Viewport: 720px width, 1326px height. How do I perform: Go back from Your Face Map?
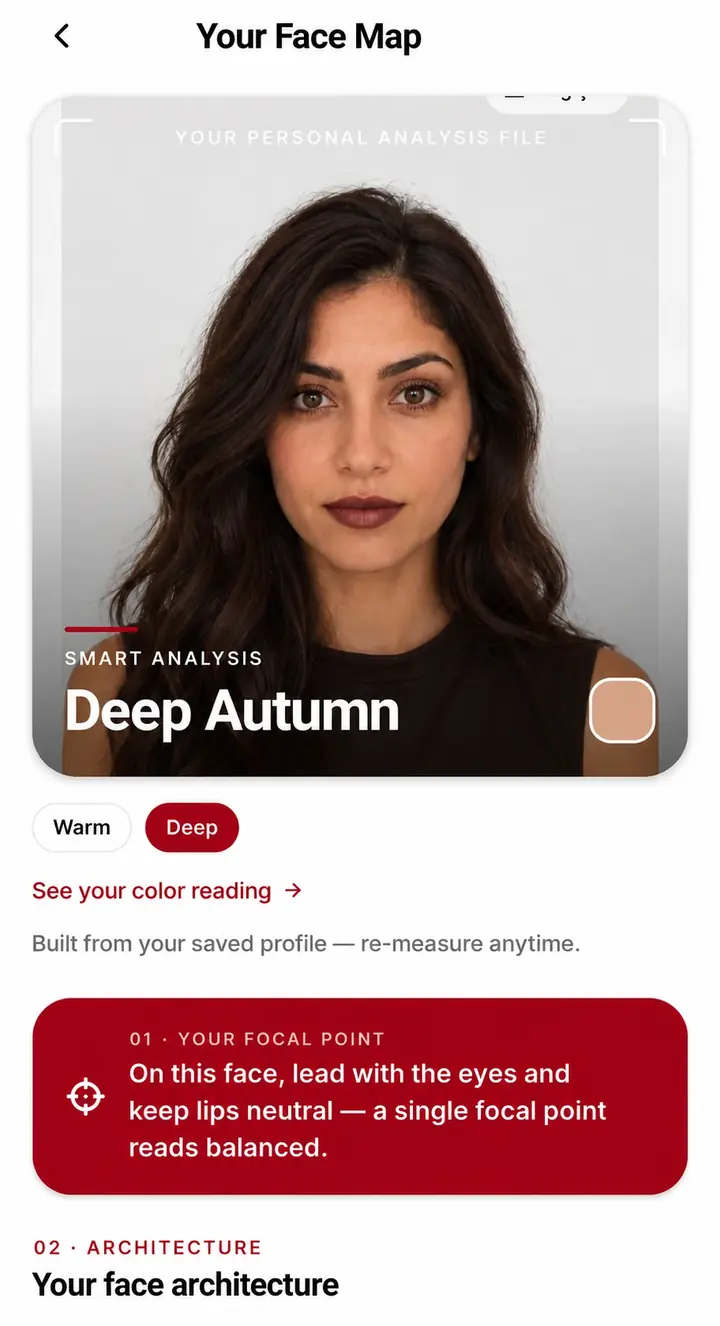(x=62, y=37)
